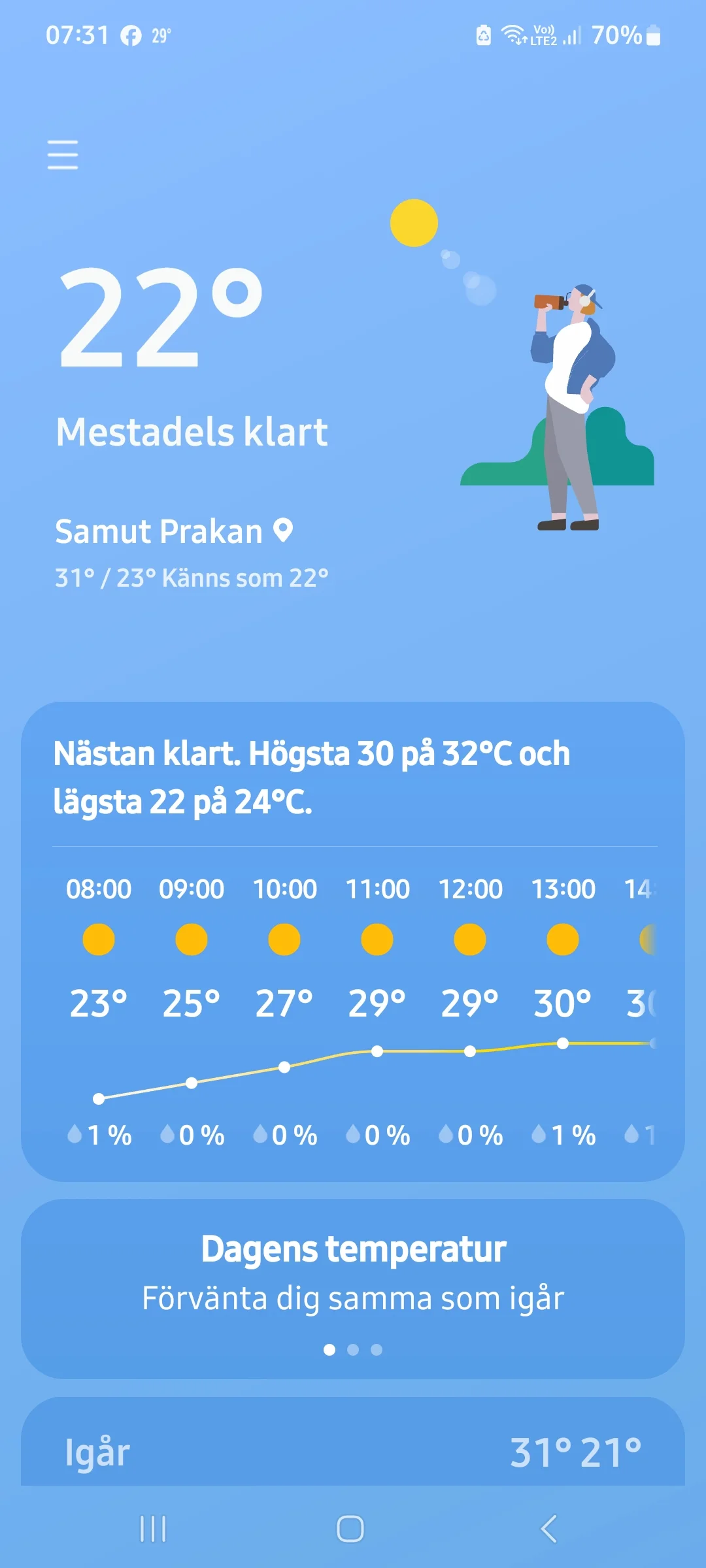Image resolution: width=706 pixels, height=1568 pixels.
Task: Select the 09:00 hour label
Action: (x=192, y=889)
